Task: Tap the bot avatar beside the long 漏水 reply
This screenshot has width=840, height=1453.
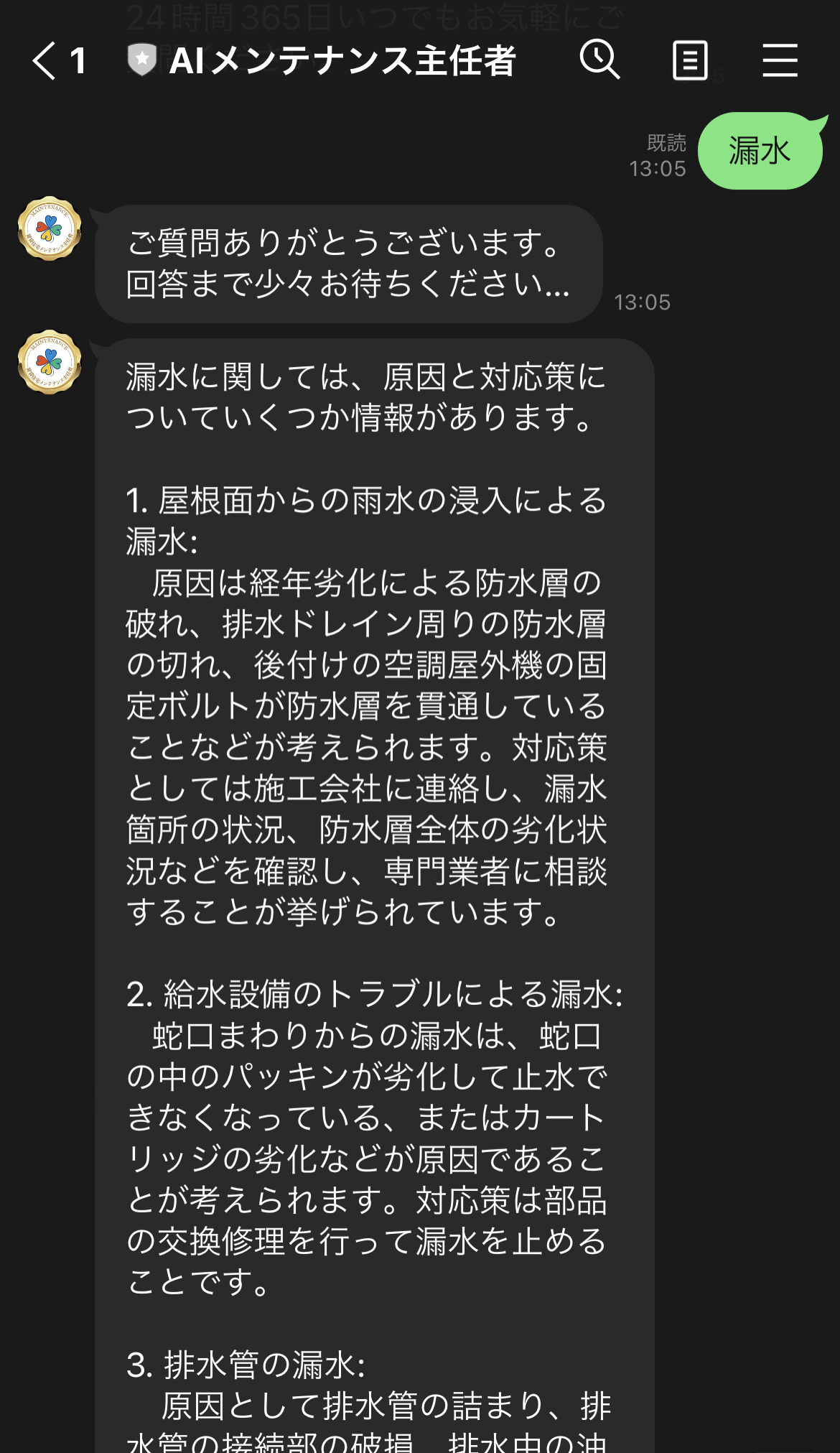Action: (x=50, y=362)
